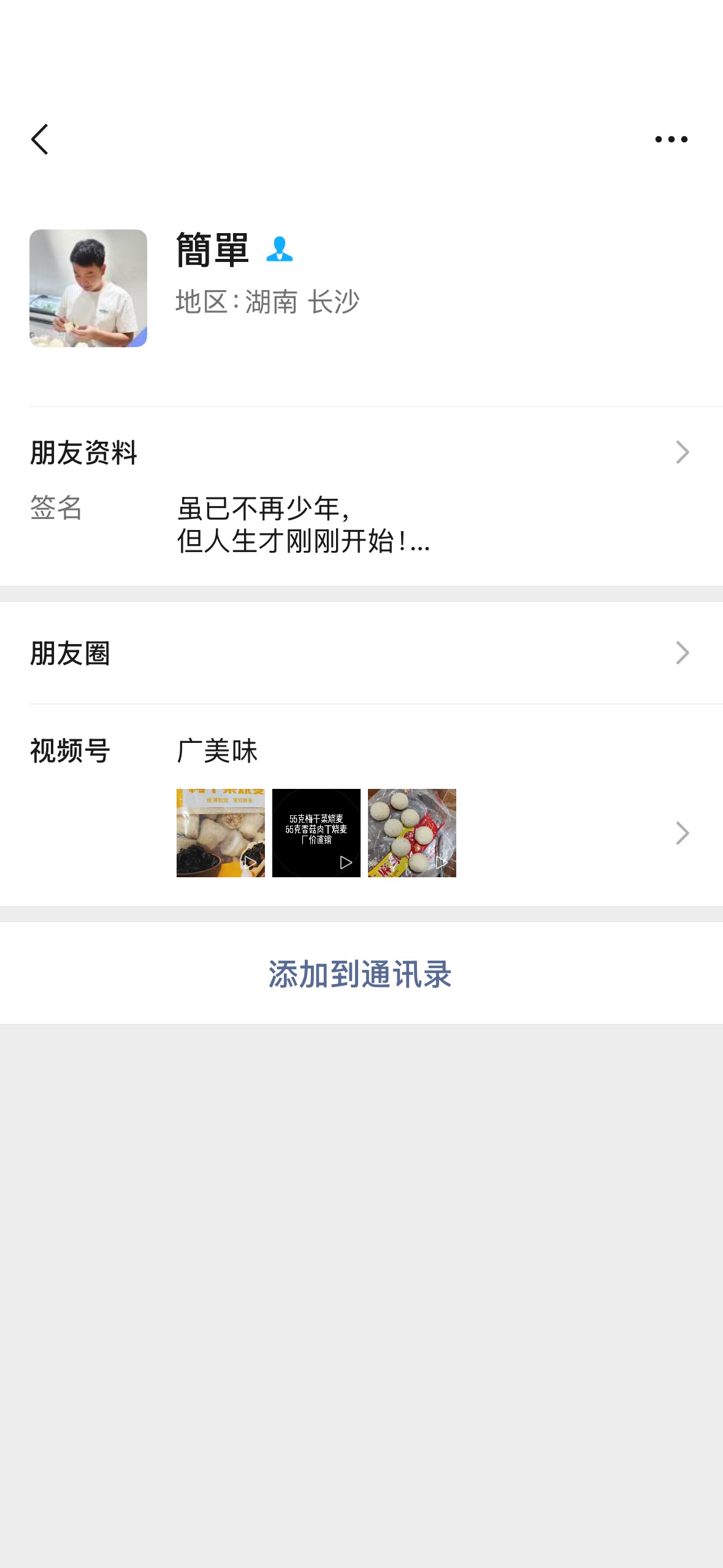Open 朋友圈 moments
723x1568 pixels.
tap(361, 653)
